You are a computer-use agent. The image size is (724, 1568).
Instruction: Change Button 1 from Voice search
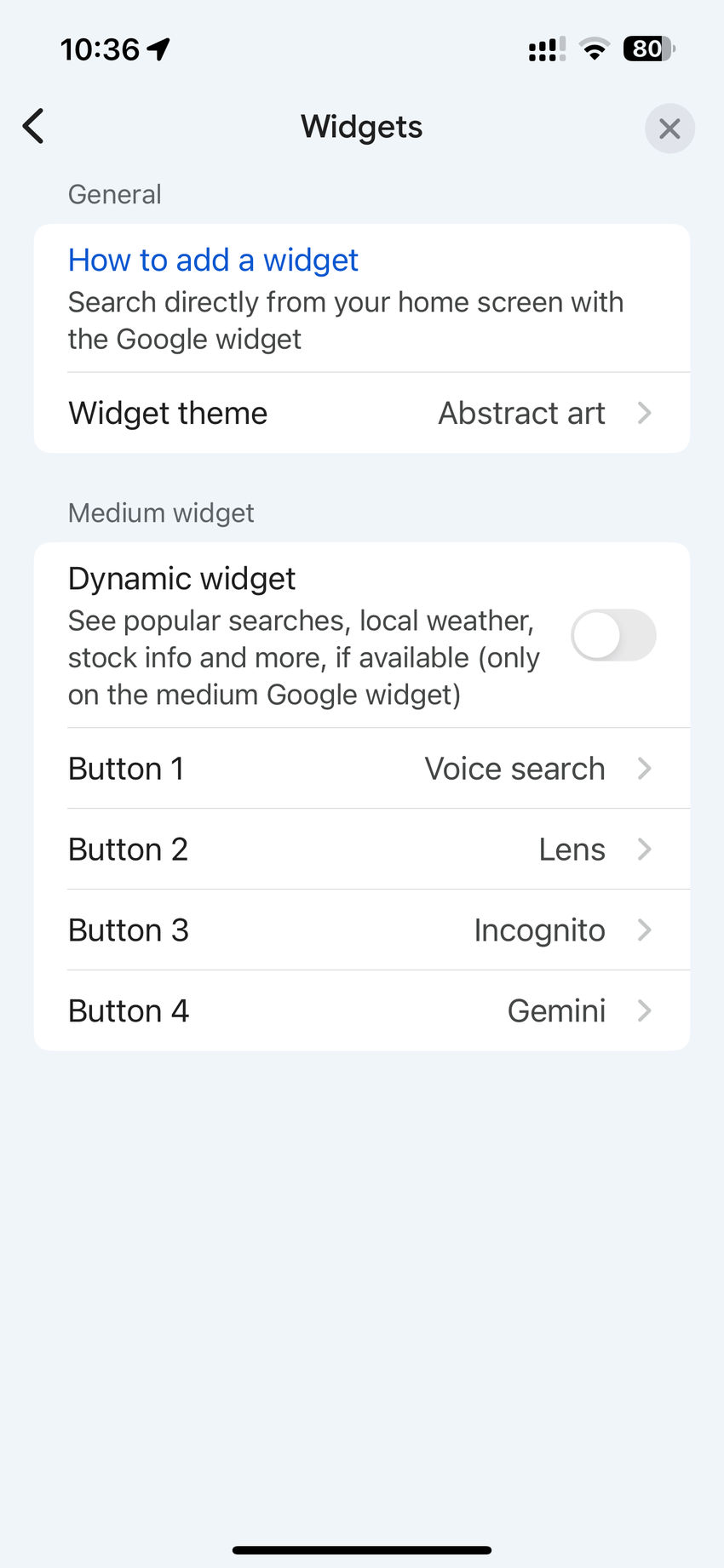click(x=361, y=769)
